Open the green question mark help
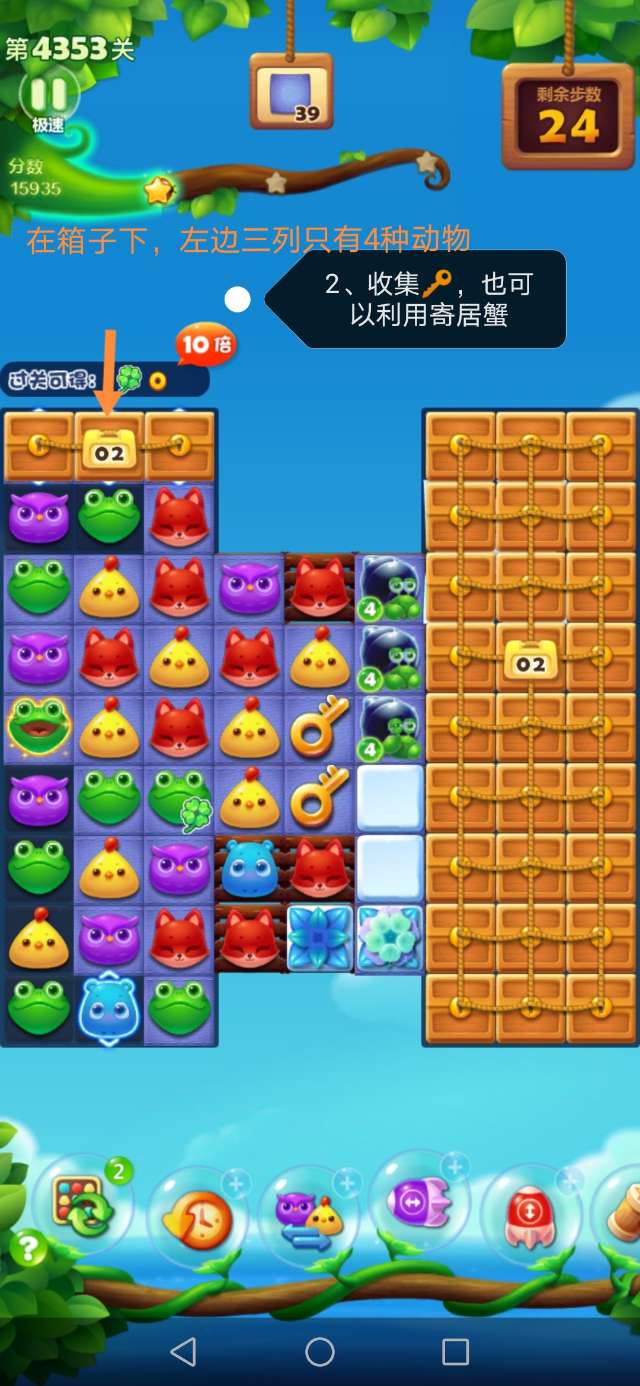Image resolution: width=640 pixels, height=1386 pixels. coord(27,1247)
